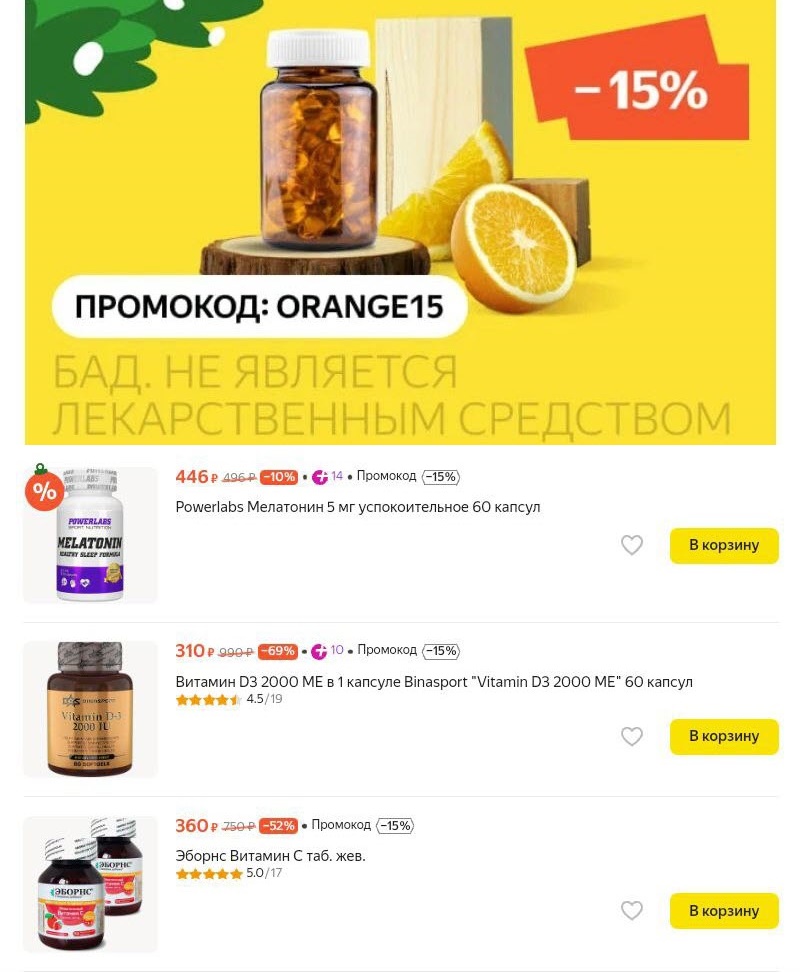Click the −10% discount badge for Powerlabs Melatonin
The height and width of the screenshot is (972, 800).
[x=278, y=477]
